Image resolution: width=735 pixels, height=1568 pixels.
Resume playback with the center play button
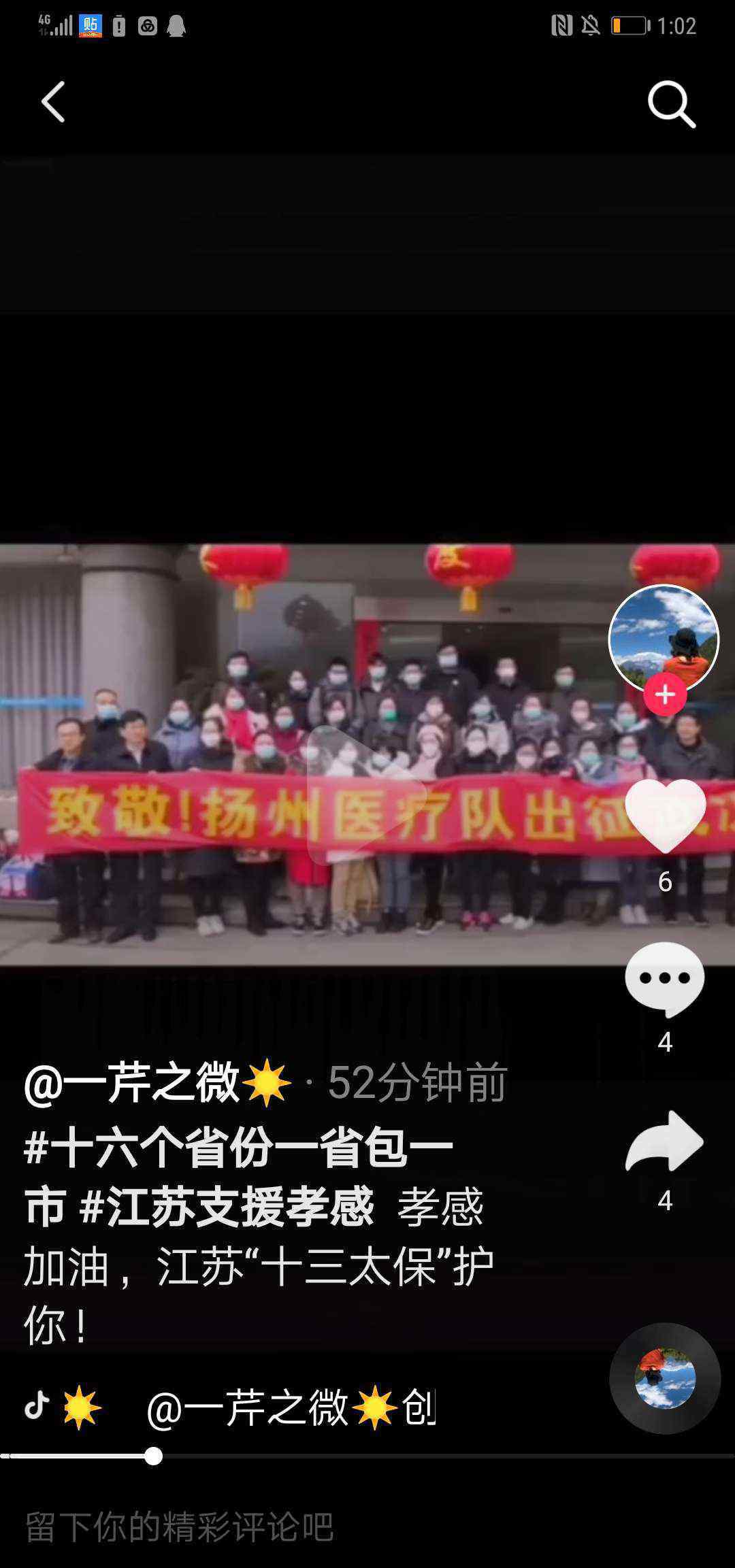tap(367, 795)
